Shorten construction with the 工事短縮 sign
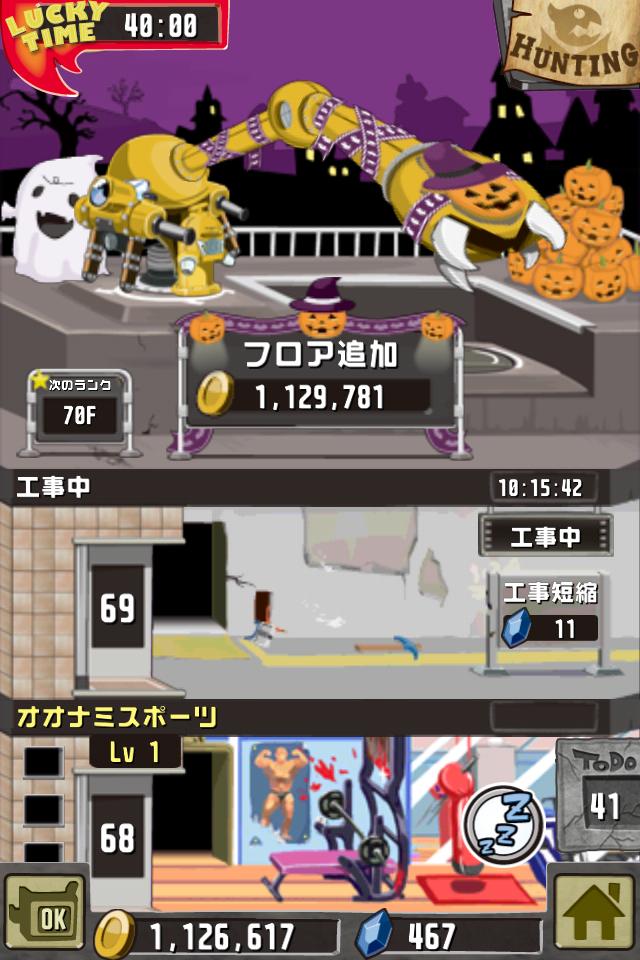640x960 pixels. [549, 612]
